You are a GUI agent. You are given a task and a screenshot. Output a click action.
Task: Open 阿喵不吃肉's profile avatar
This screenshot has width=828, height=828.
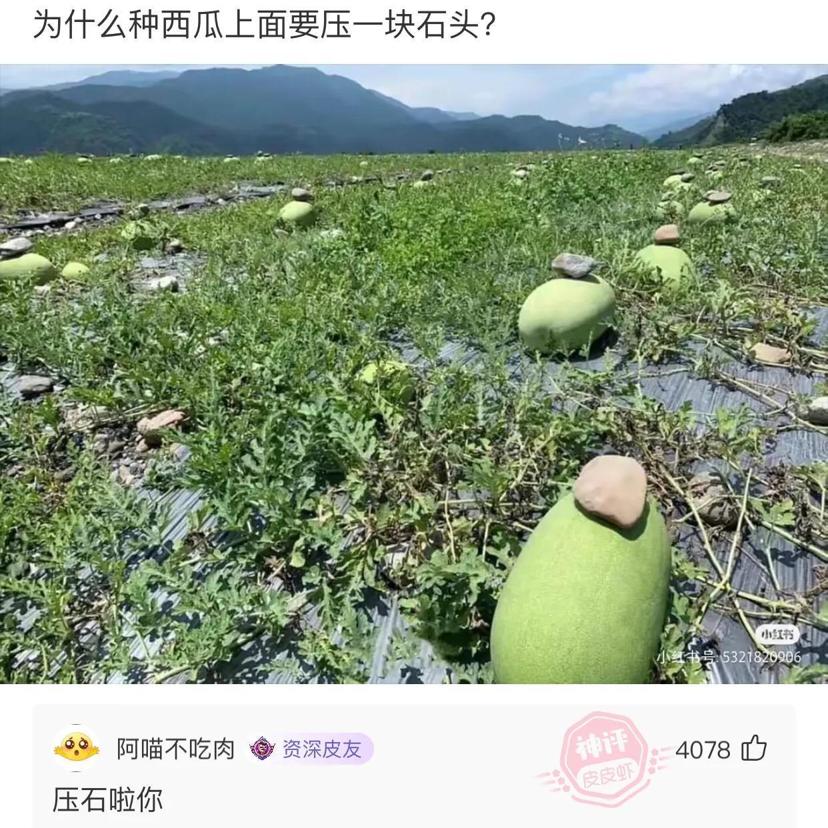pos(76,748)
